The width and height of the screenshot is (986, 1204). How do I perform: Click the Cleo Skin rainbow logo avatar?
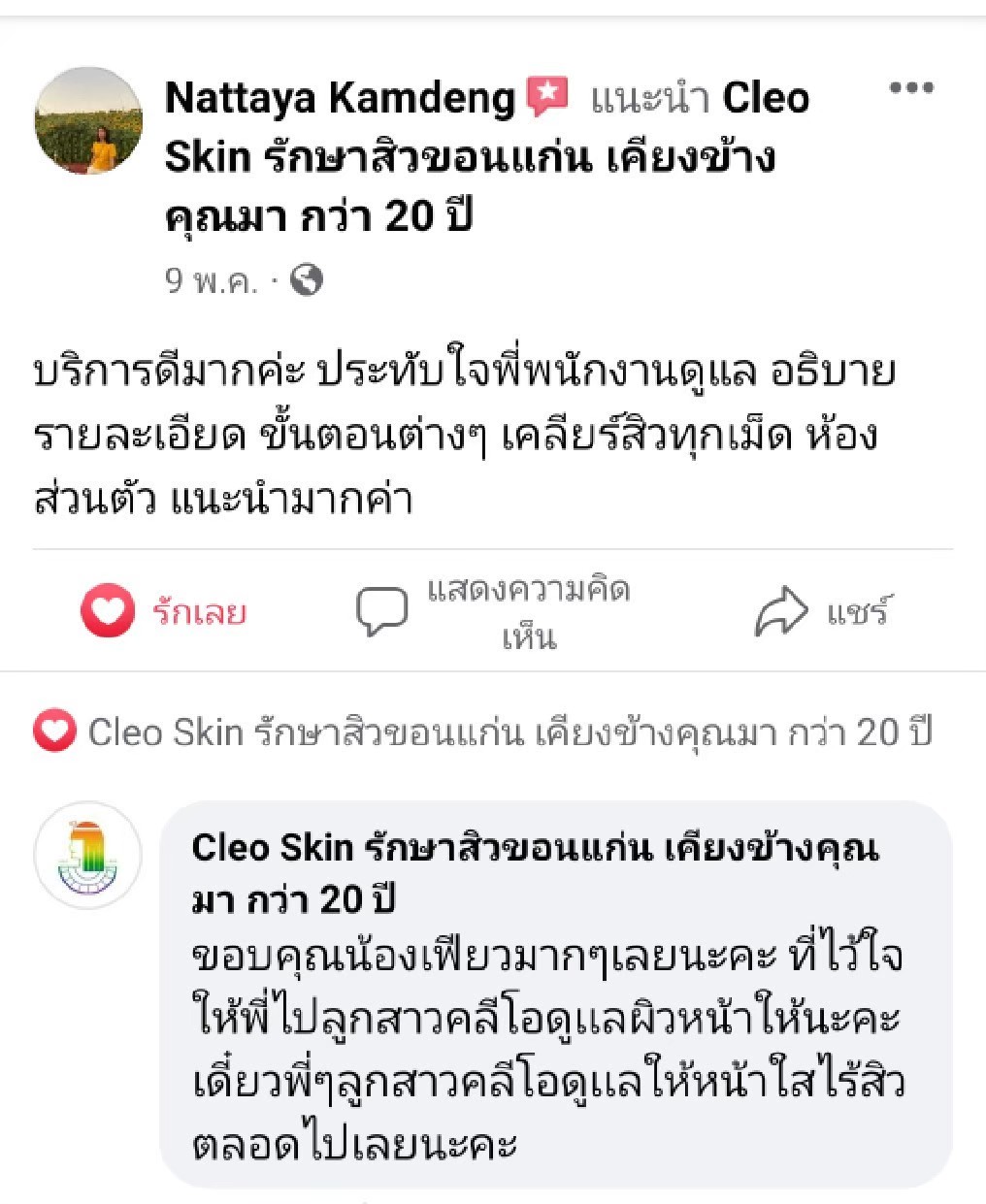(x=89, y=863)
